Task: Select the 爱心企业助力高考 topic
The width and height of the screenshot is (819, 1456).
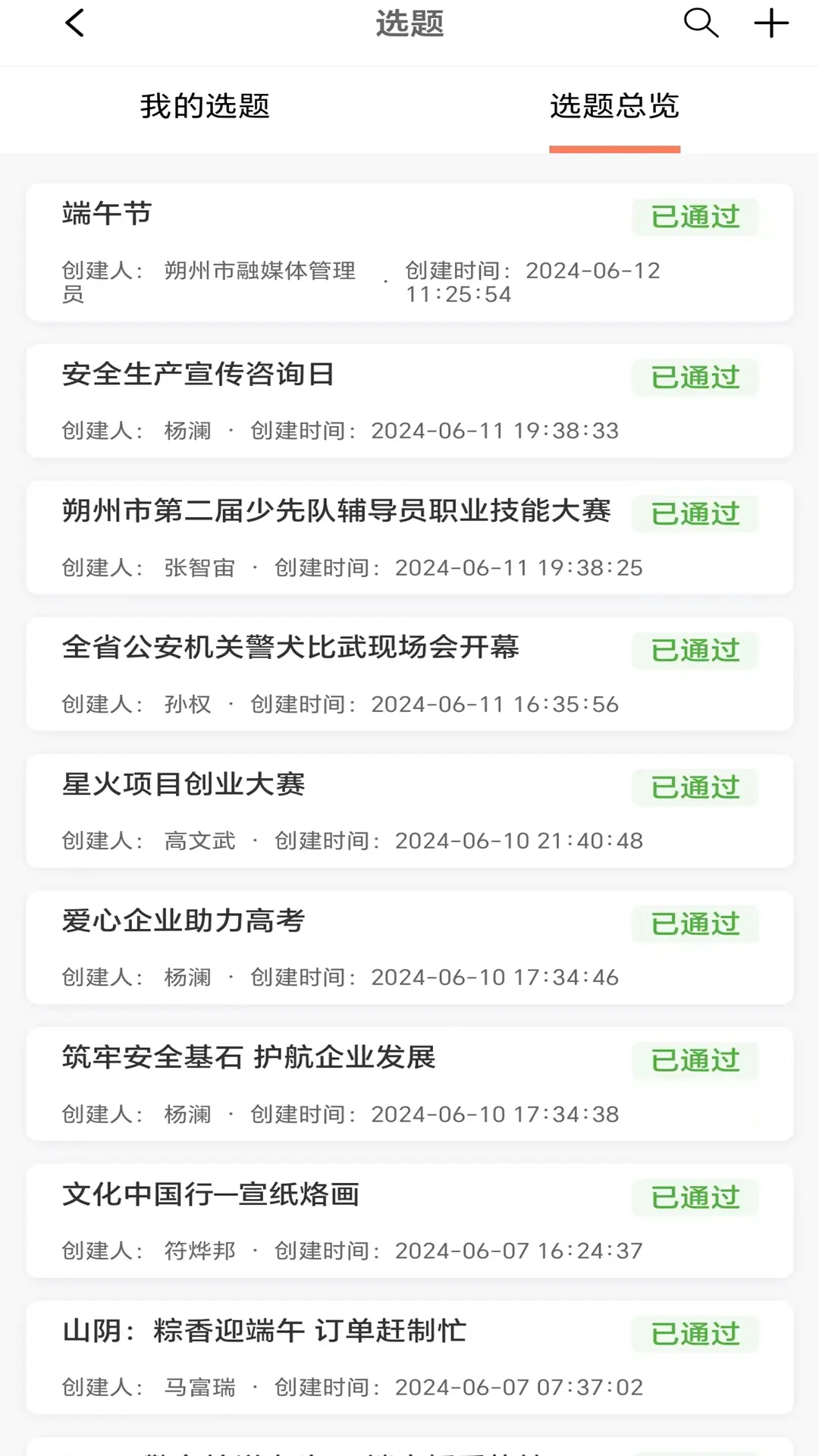Action: tap(183, 922)
